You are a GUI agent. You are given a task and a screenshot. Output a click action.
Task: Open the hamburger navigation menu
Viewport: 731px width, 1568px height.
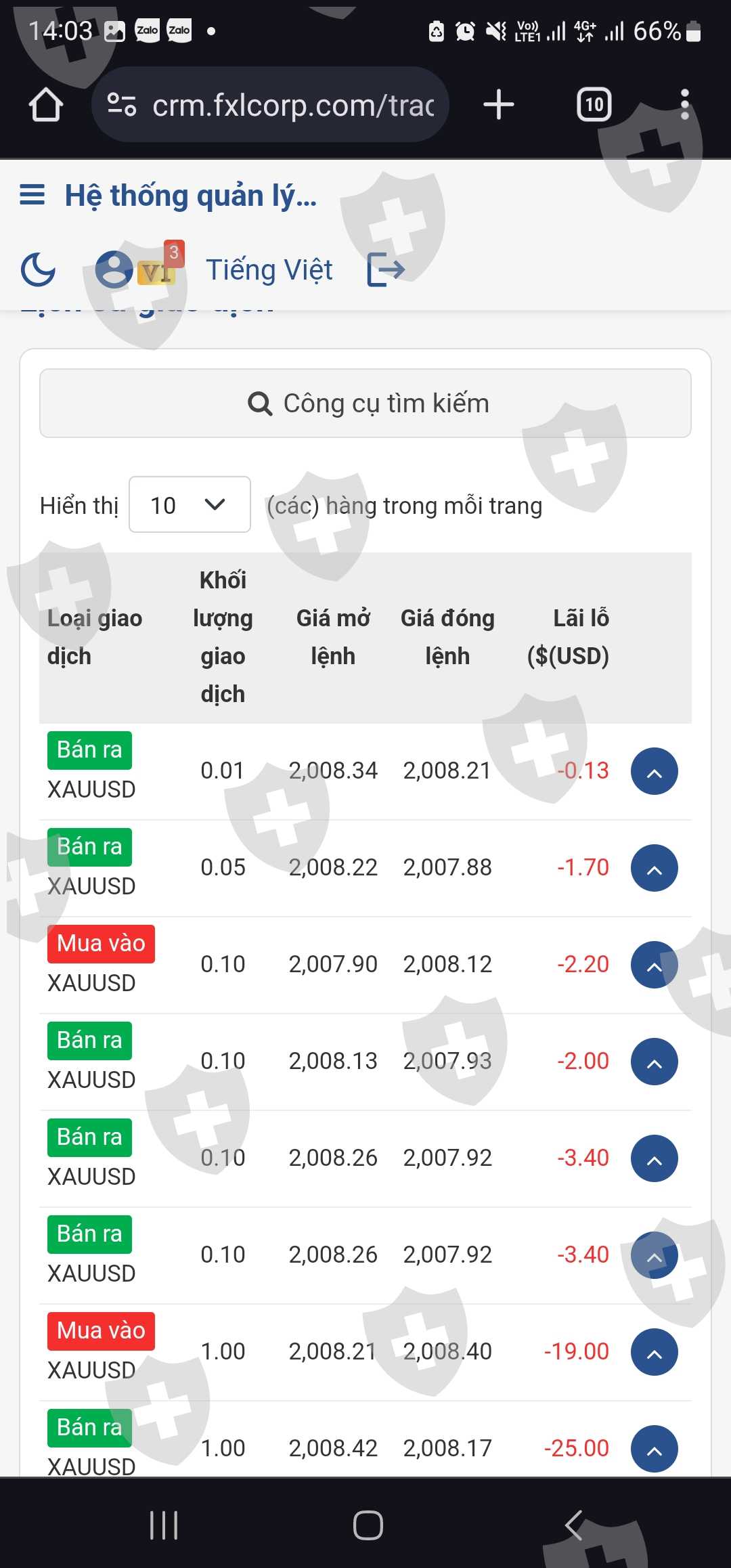(32, 195)
